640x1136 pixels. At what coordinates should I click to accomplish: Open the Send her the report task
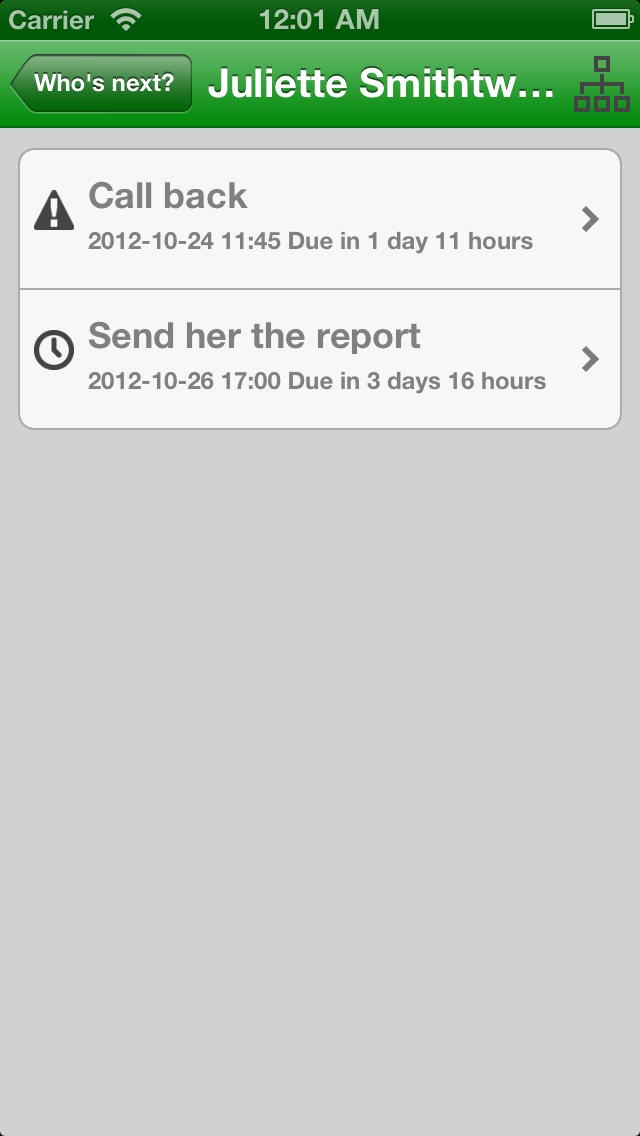pyautogui.click(x=320, y=359)
